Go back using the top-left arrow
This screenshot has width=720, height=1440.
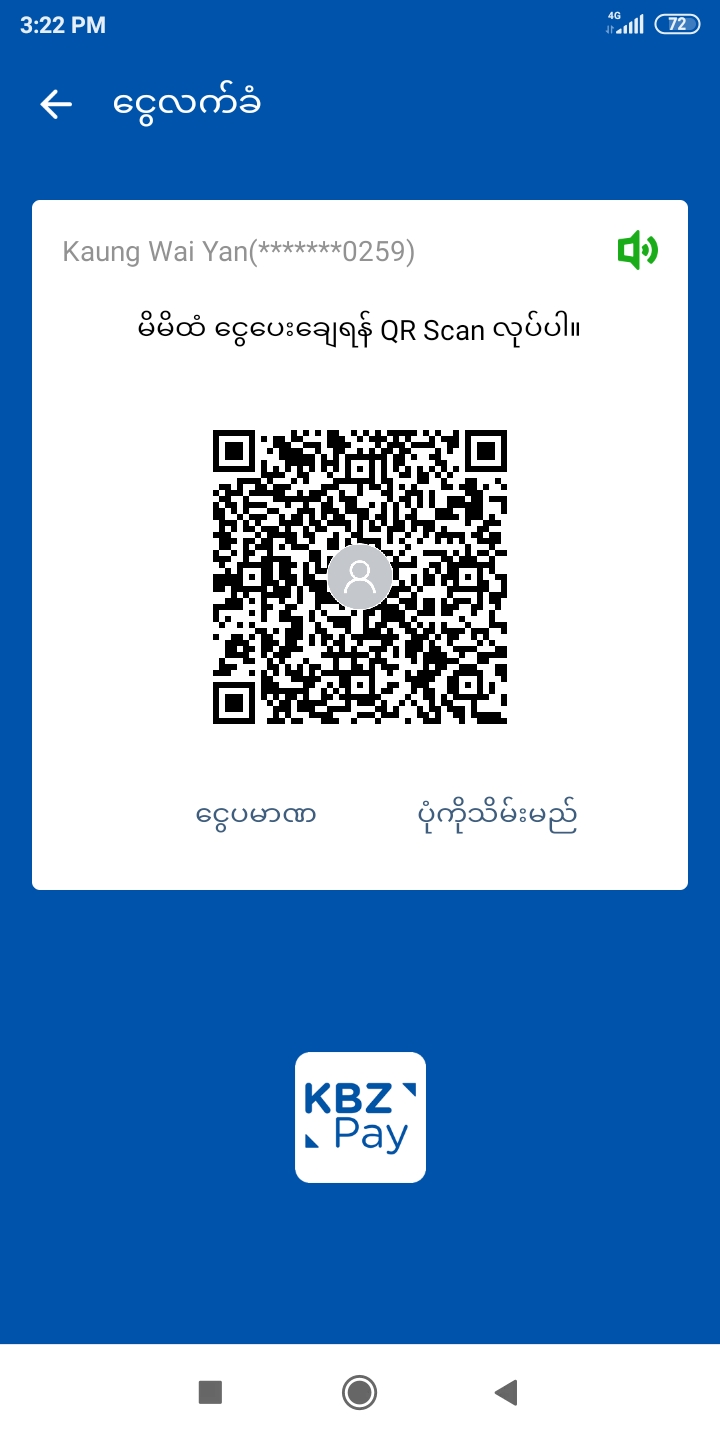coord(56,104)
